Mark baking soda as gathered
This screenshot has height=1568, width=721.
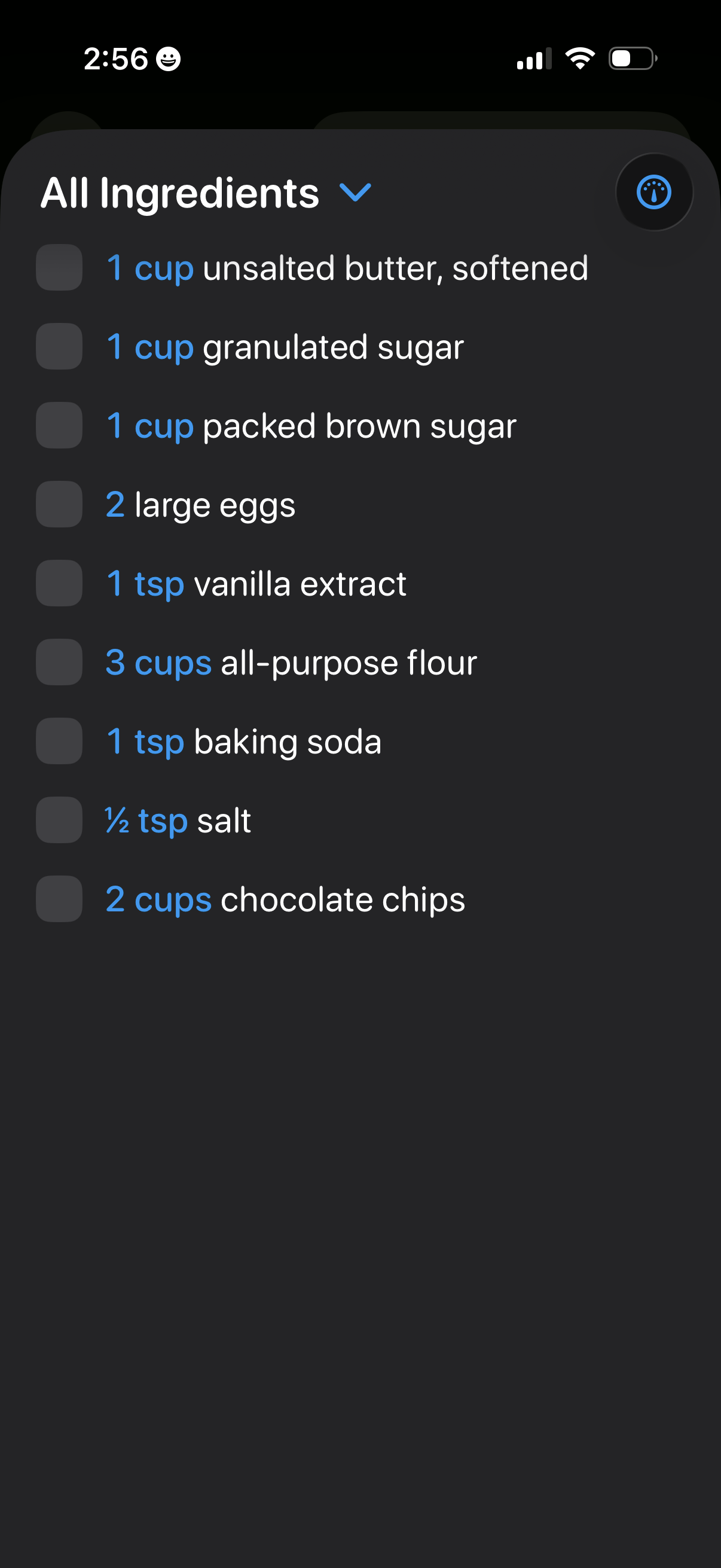[59, 741]
